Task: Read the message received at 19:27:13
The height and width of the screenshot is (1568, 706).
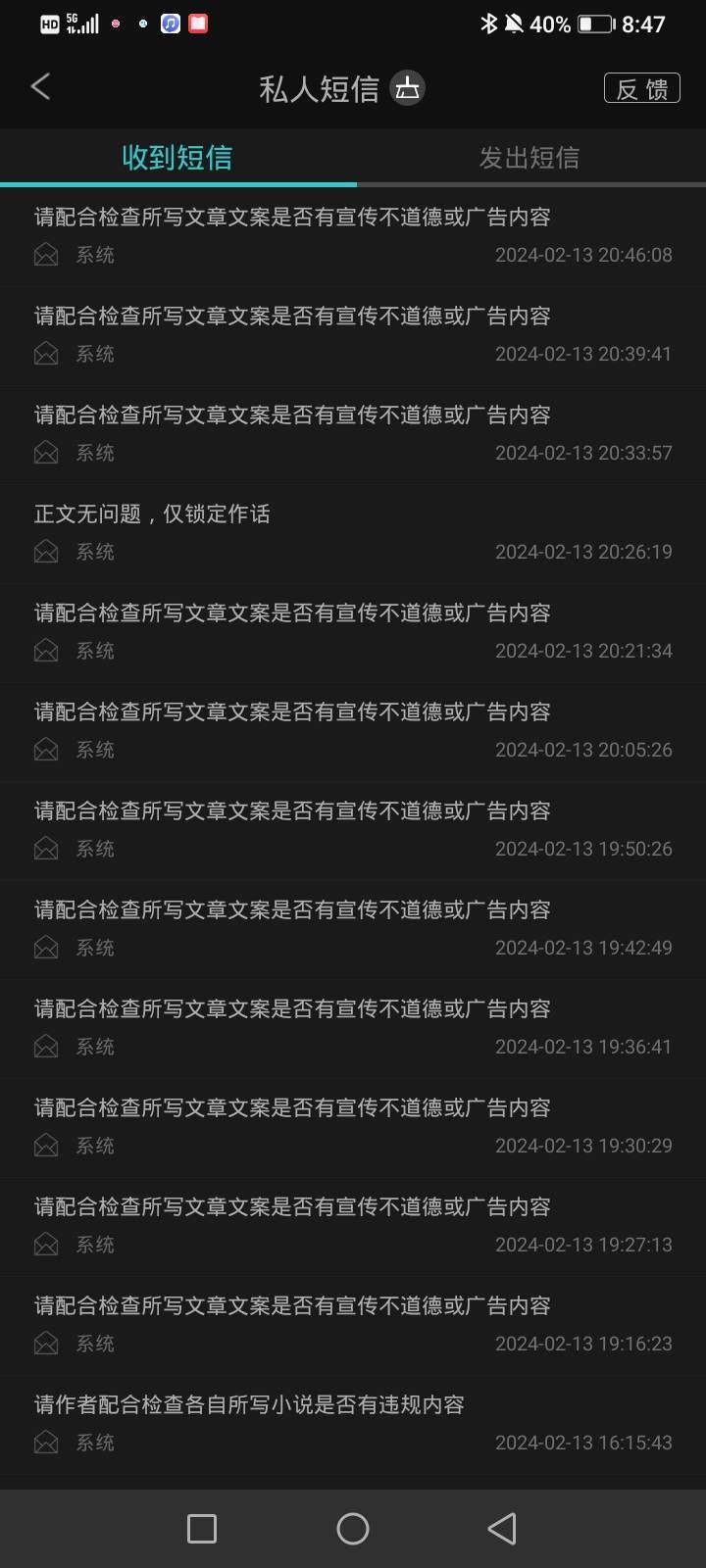Action: coord(353,1226)
